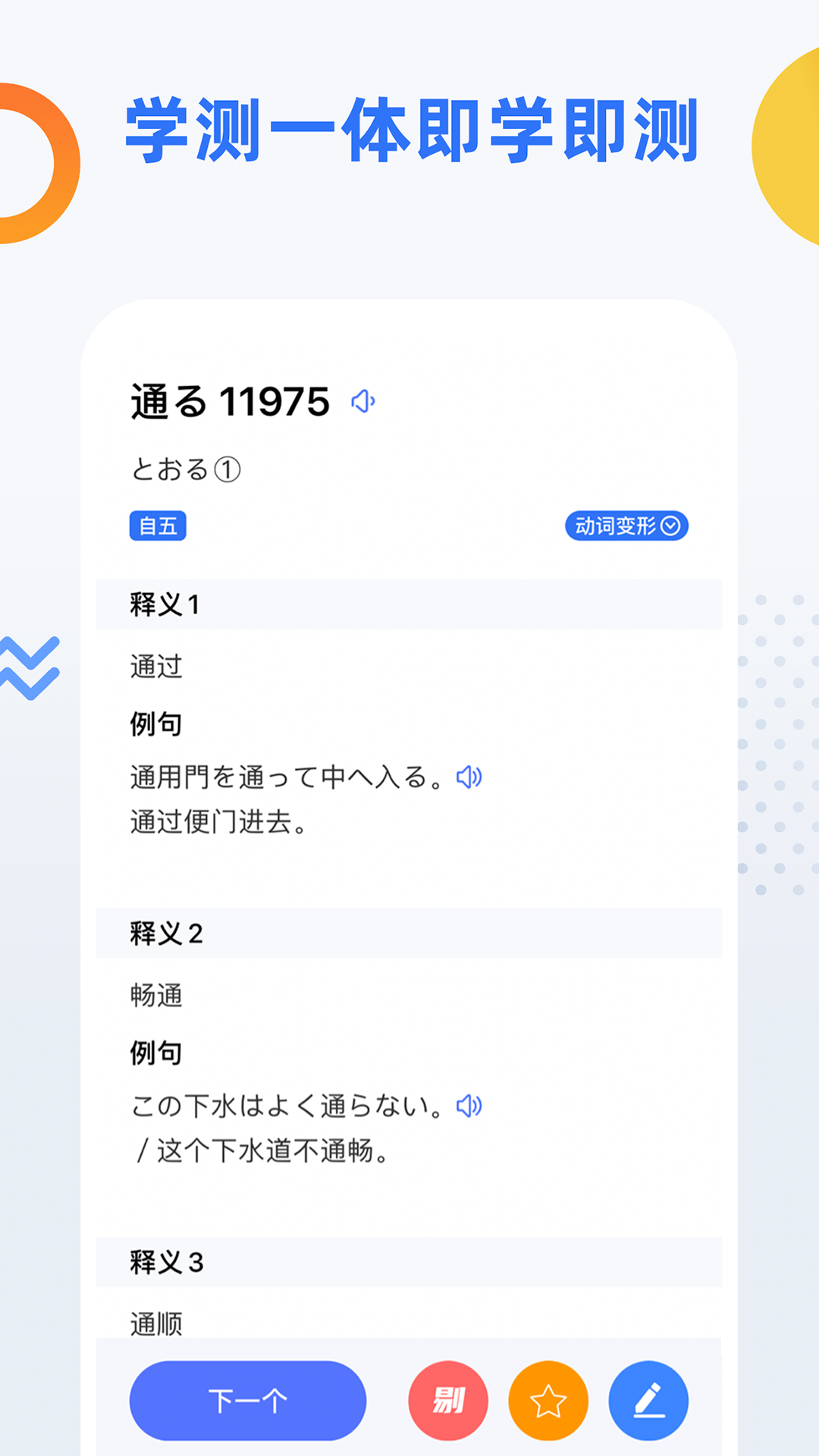Play pronunciation of the word 通る
The image size is (819, 1456).
365,399
